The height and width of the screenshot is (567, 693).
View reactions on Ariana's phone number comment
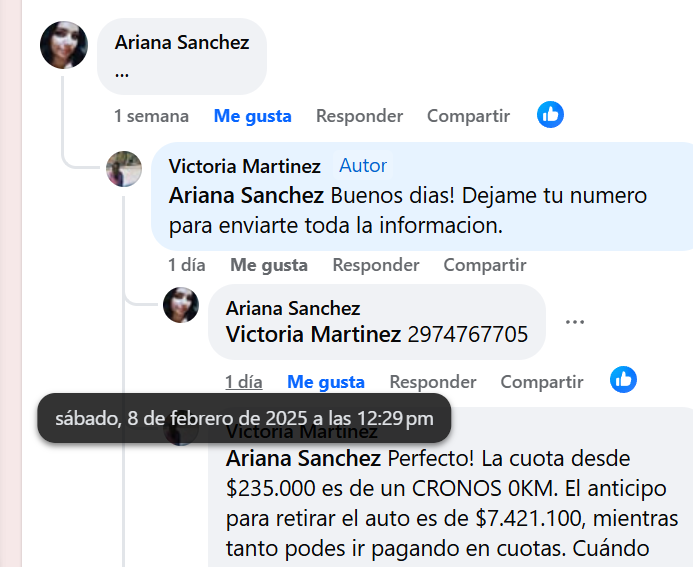coord(623,380)
